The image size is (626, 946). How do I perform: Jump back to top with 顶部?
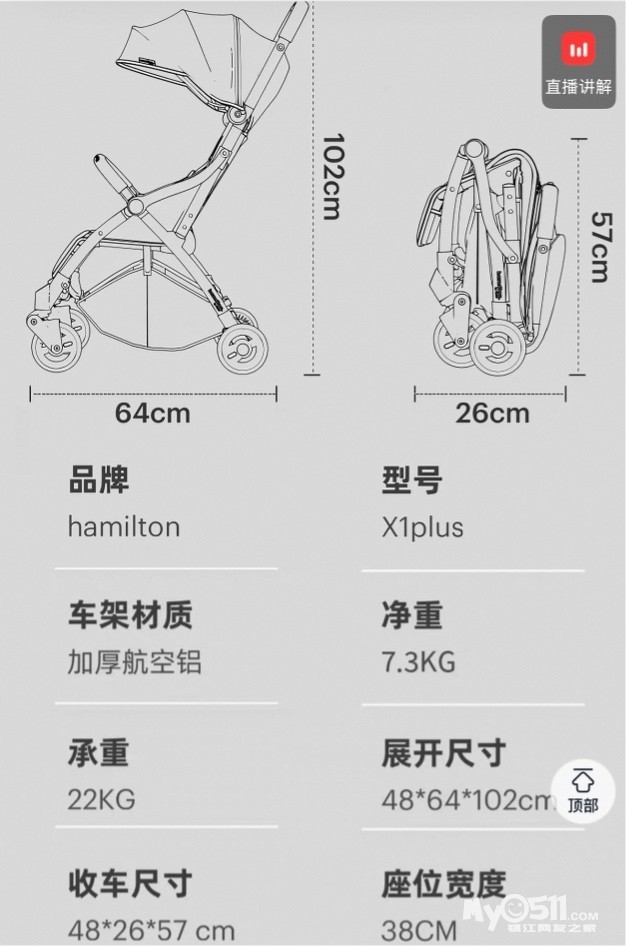[583, 790]
